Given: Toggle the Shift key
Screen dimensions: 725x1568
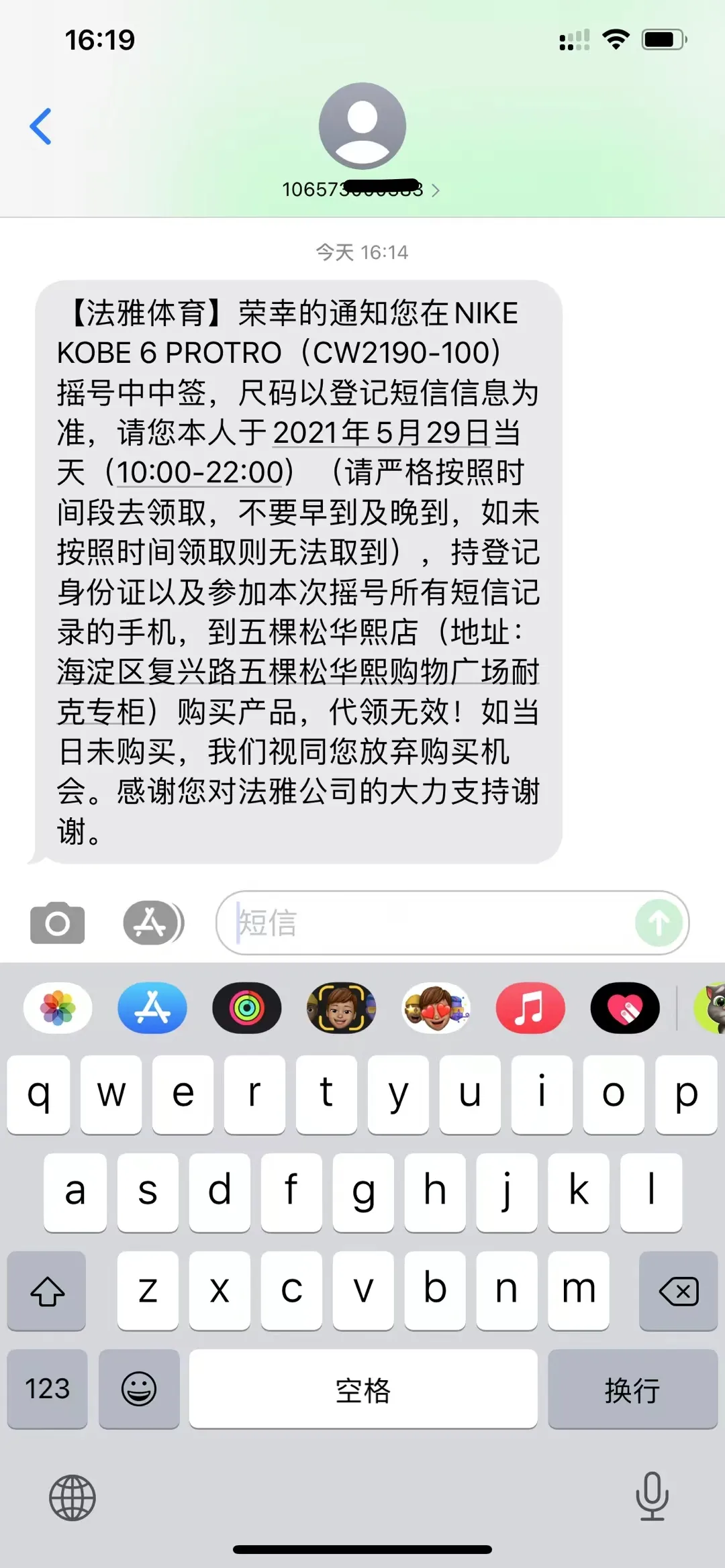Looking at the screenshot, I should [46, 1290].
